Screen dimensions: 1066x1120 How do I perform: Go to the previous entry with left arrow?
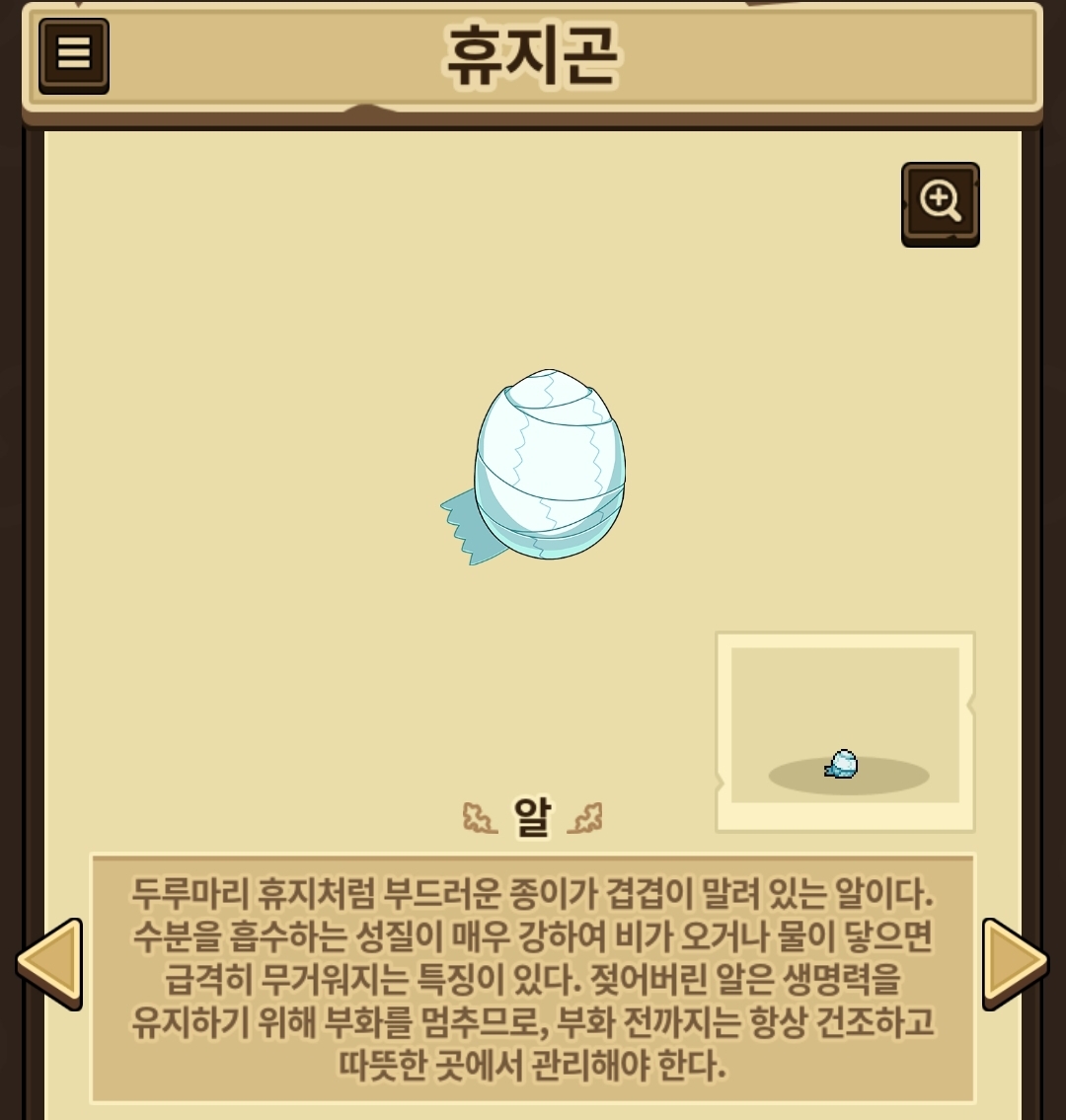pos(49,964)
